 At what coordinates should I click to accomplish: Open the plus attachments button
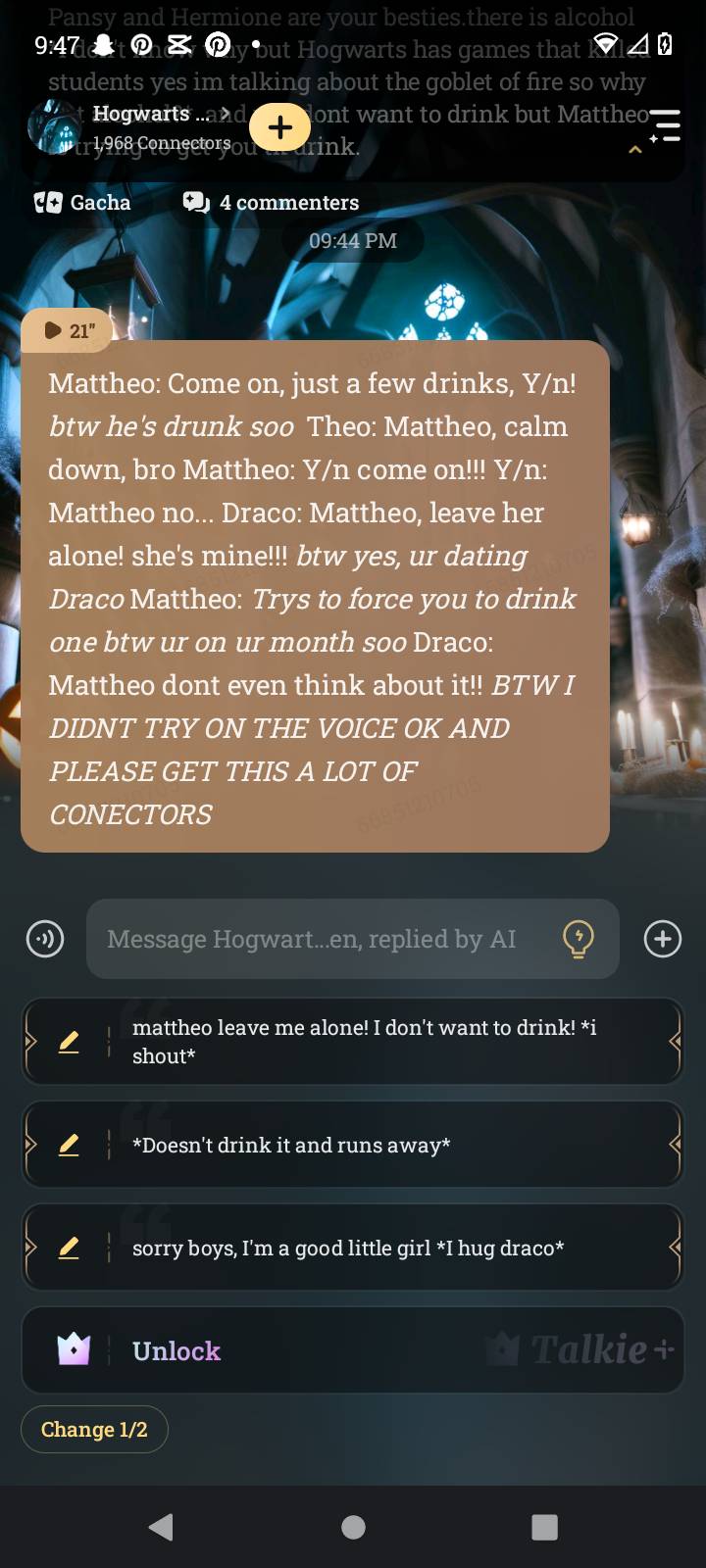tap(663, 939)
